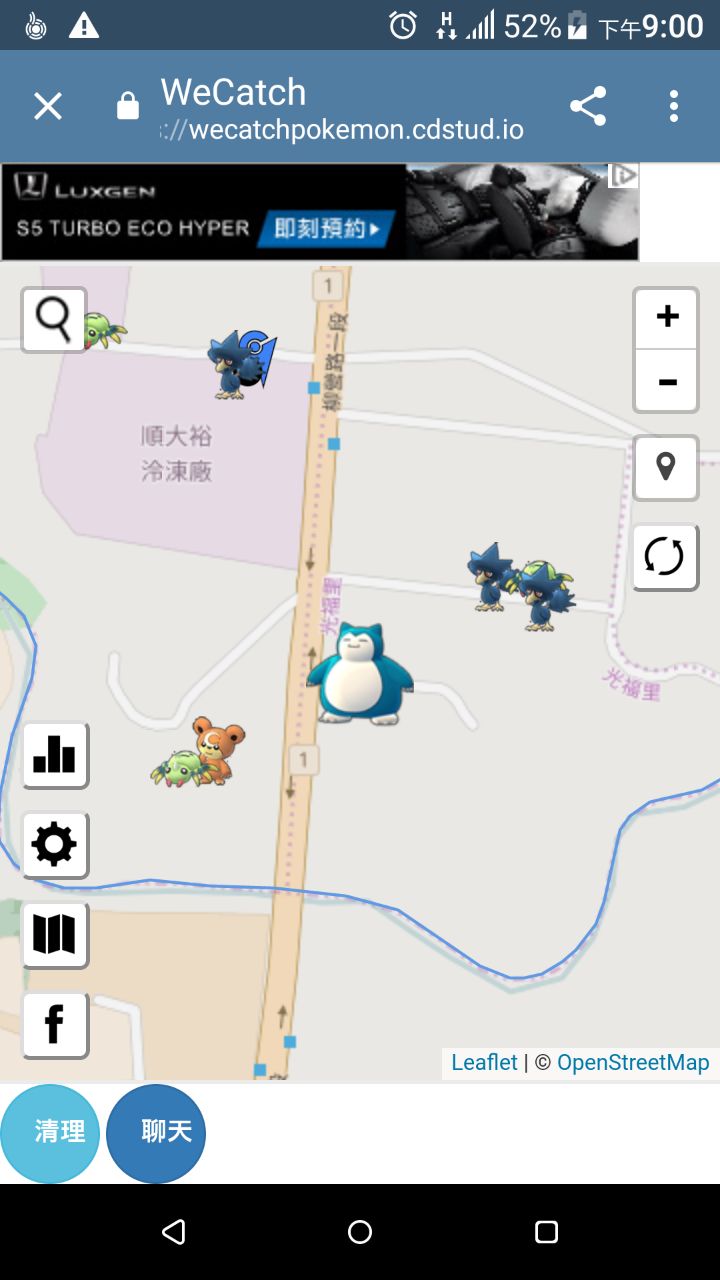
Task: Open the statistics bar chart button
Action: point(55,755)
